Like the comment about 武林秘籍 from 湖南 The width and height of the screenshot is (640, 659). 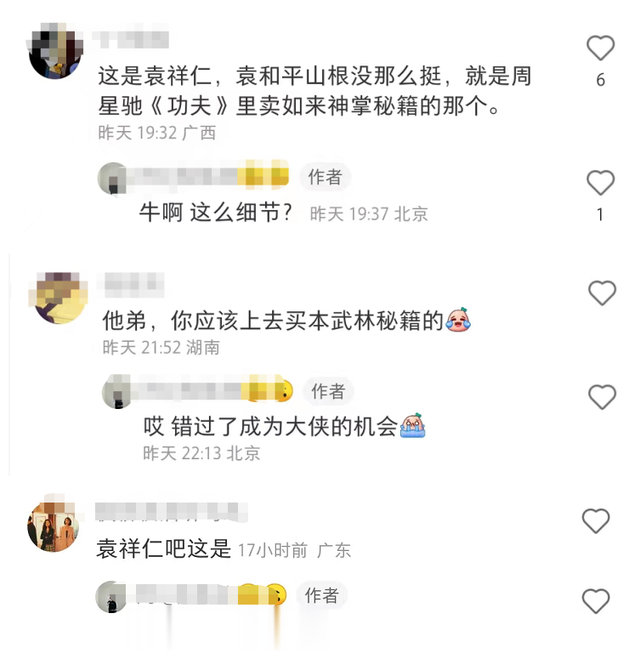pyautogui.click(x=602, y=292)
